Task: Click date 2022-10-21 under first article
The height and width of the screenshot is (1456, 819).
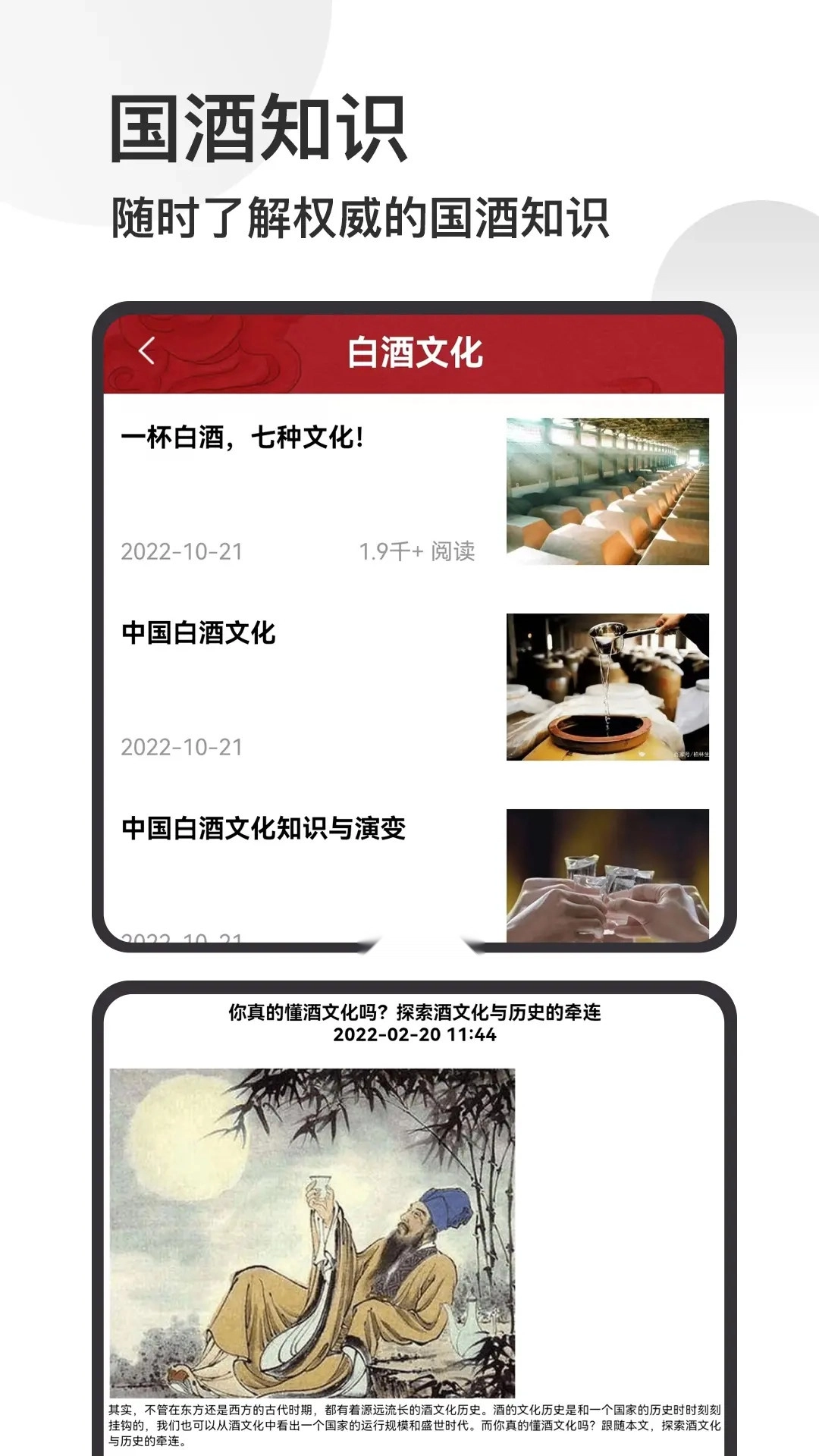Action: [x=182, y=554]
